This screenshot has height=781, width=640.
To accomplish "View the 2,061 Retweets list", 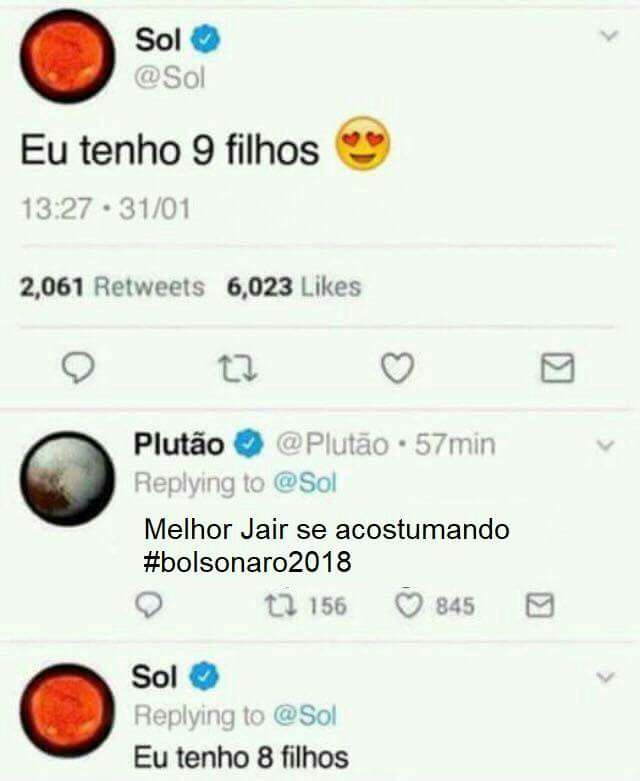I will click(112, 287).
